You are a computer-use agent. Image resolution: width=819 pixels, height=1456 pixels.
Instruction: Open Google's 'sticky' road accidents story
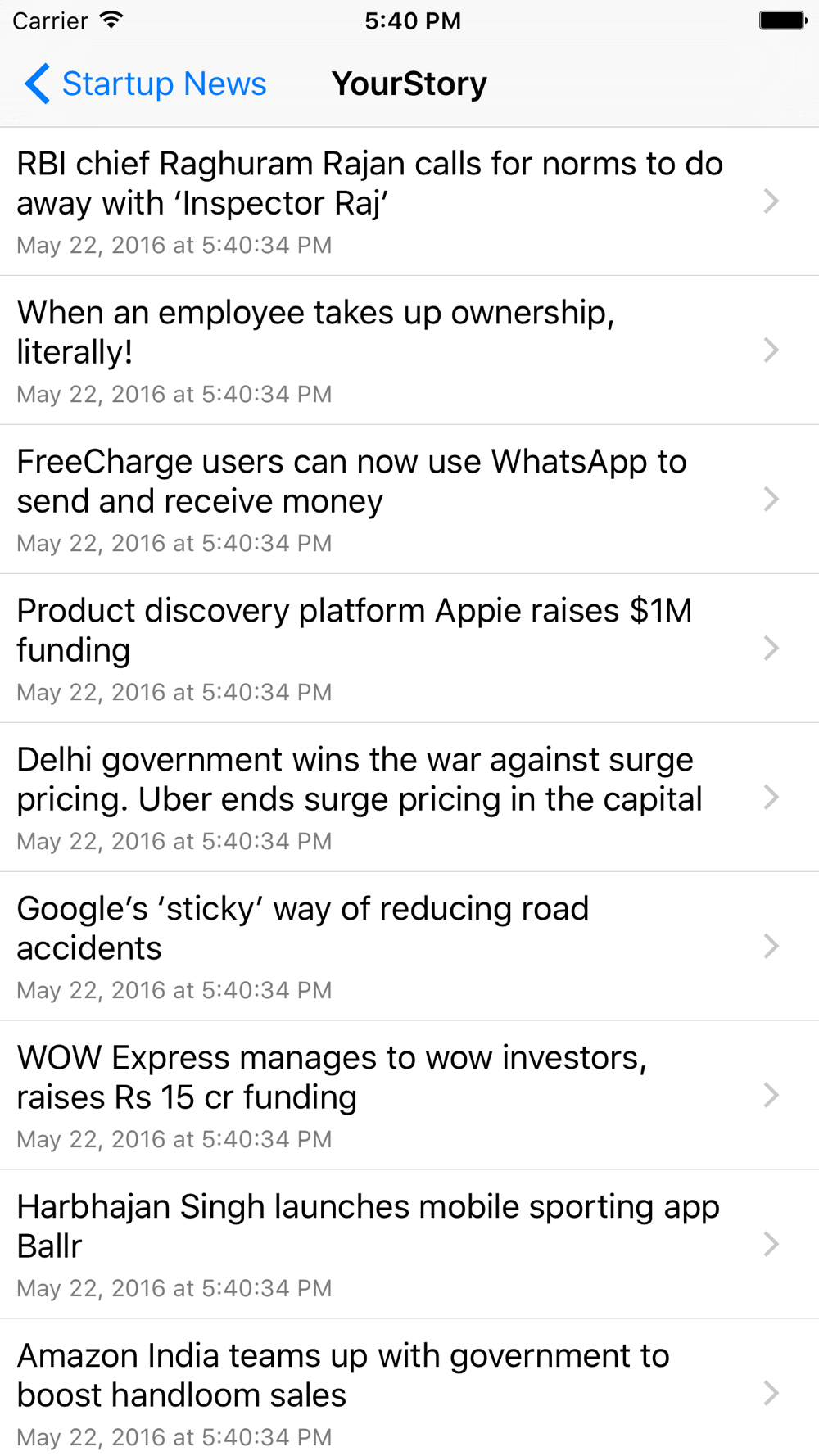click(409, 947)
